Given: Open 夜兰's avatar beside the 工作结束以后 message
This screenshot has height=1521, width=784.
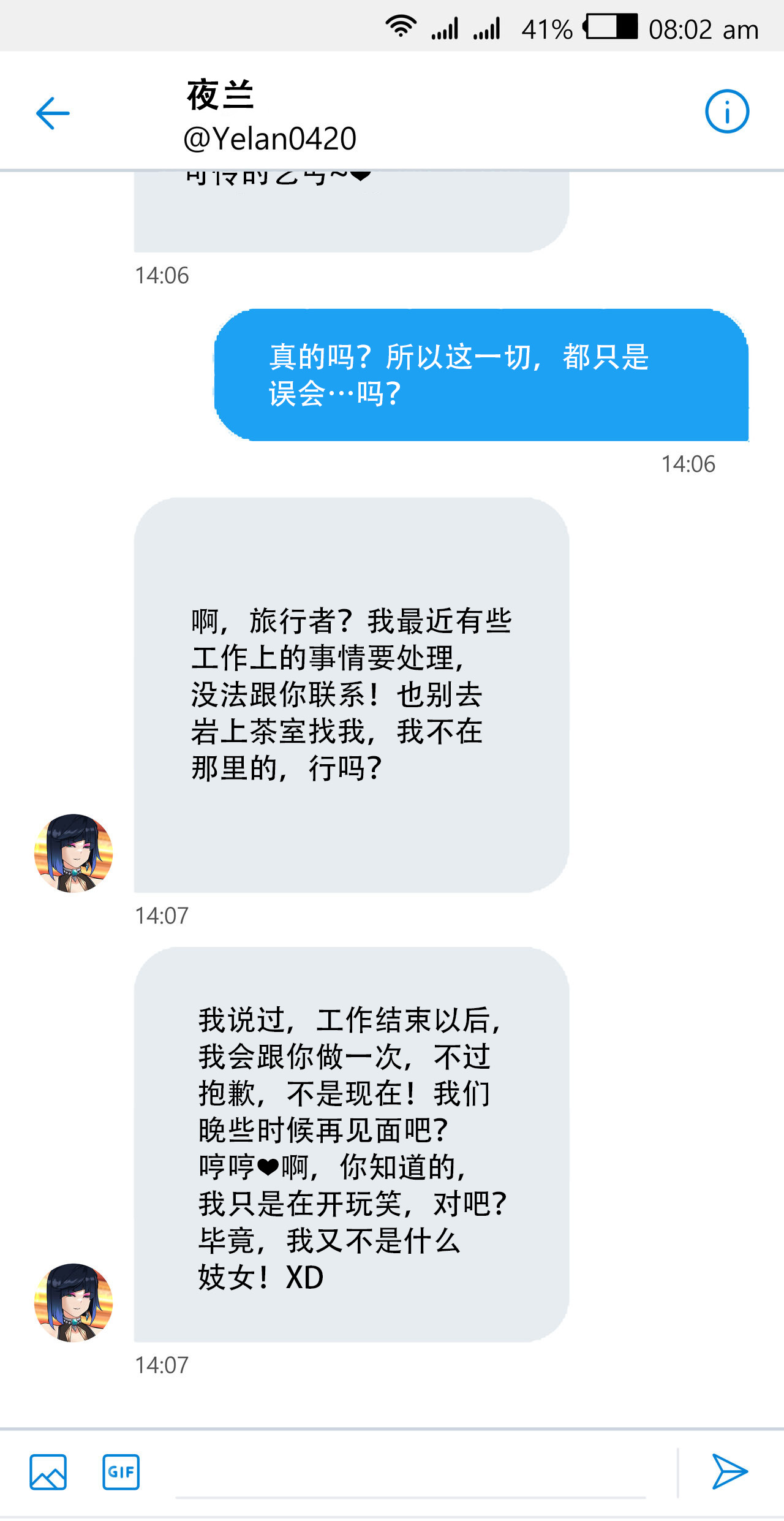Looking at the screenshot, I should pyautogui.click(x=73, y=1302).
